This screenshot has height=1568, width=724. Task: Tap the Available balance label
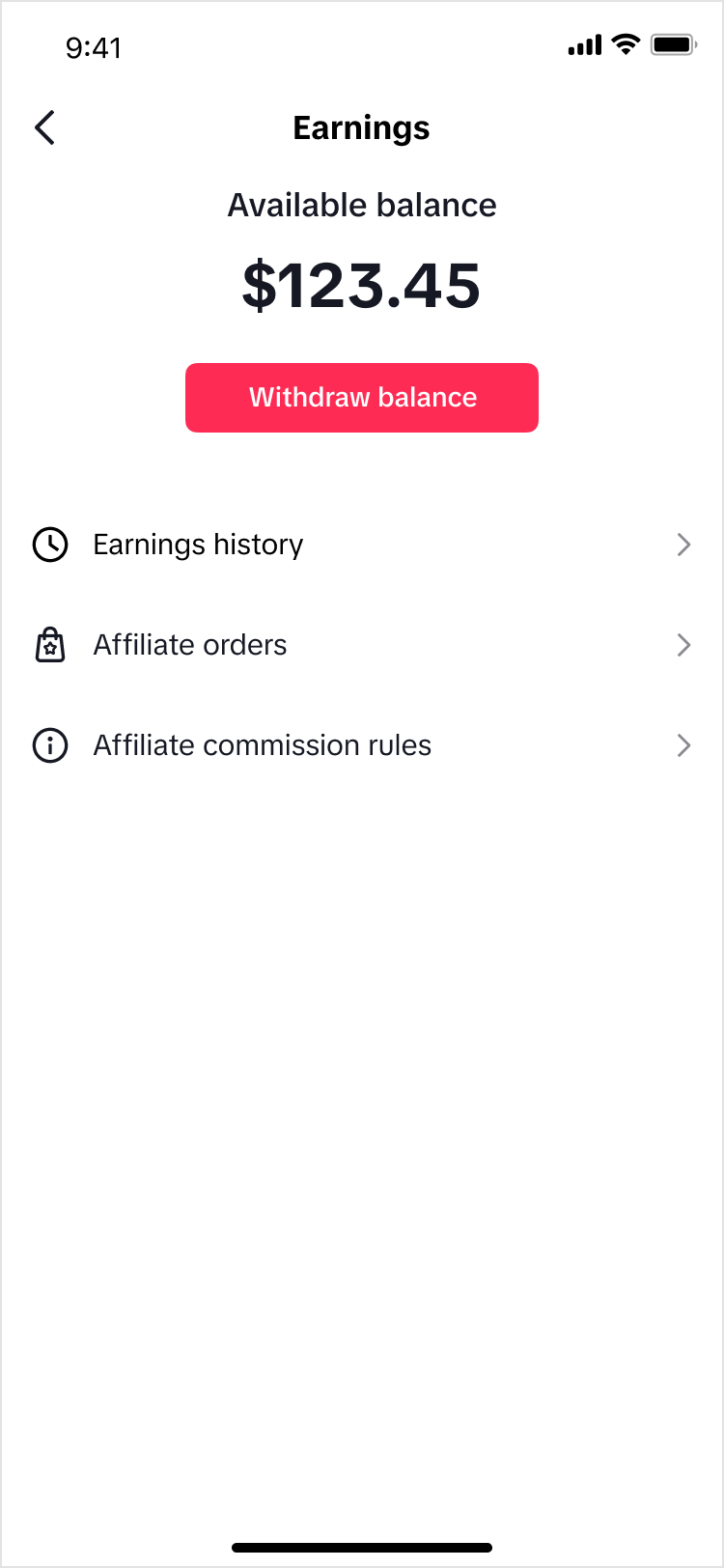click(361, 205)
